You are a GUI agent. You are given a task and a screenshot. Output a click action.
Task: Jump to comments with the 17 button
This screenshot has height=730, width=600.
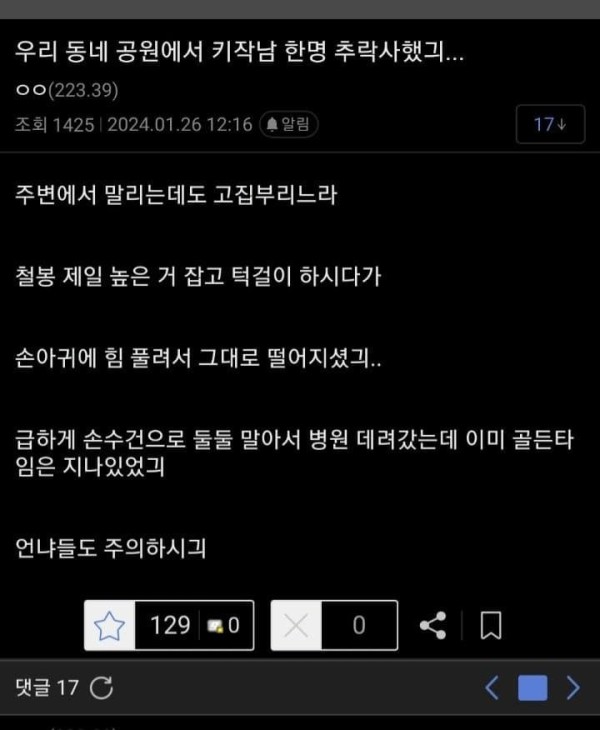coord(550,125)
